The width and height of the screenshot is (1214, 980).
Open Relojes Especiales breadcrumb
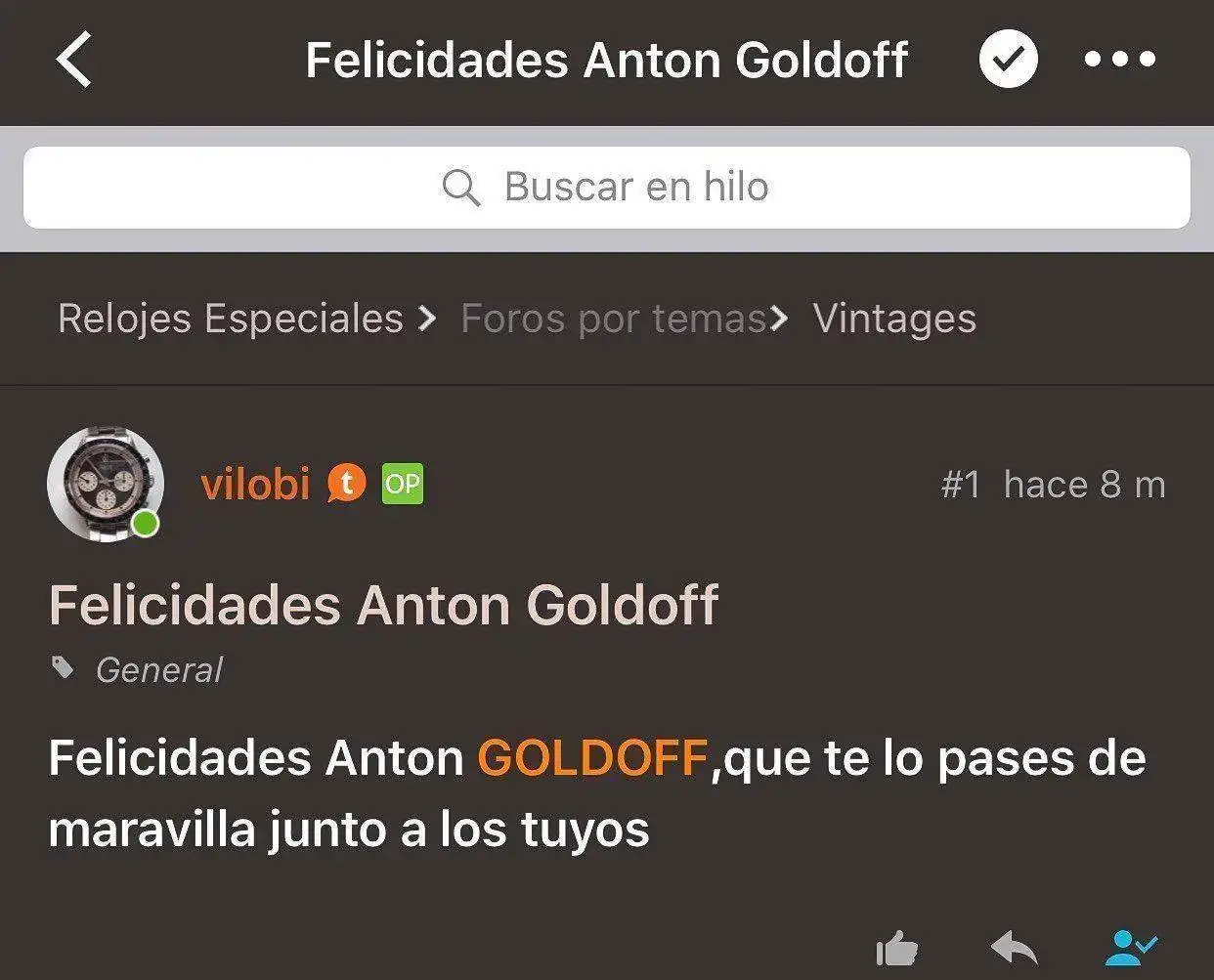230,319
